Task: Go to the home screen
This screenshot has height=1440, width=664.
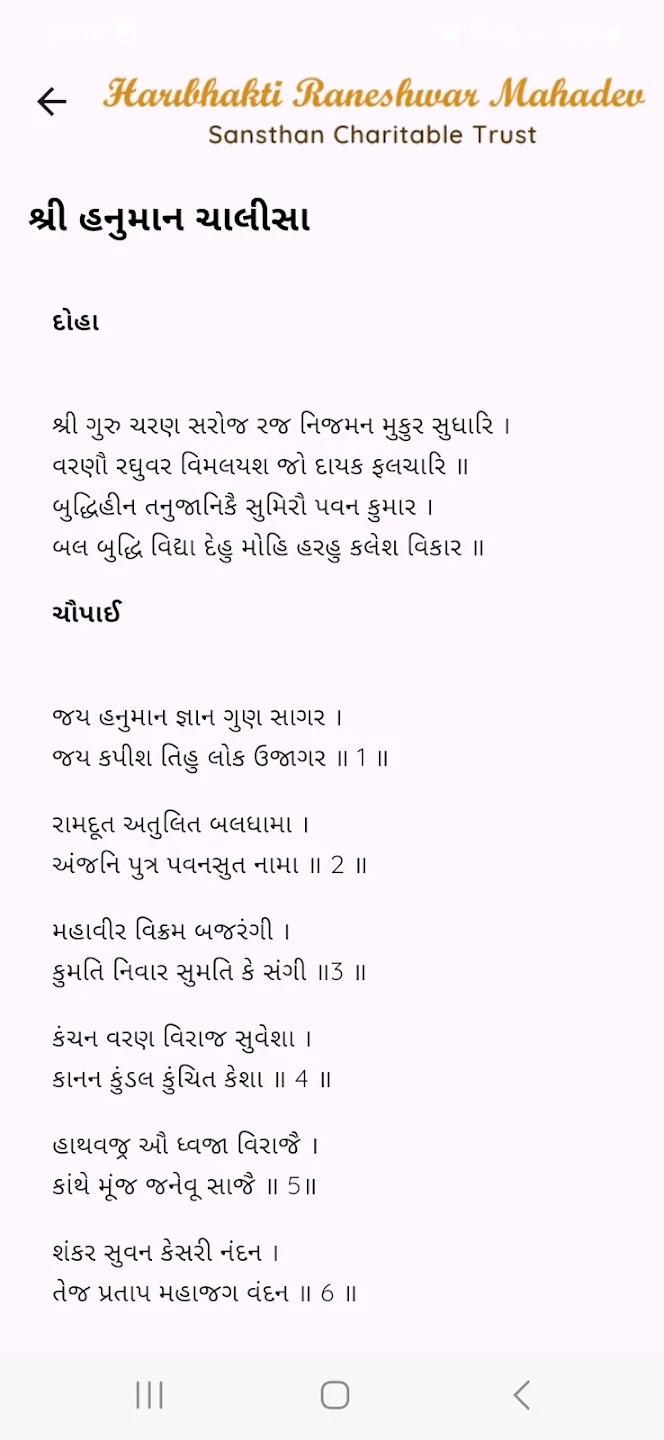Action: tap(334, 1395)
